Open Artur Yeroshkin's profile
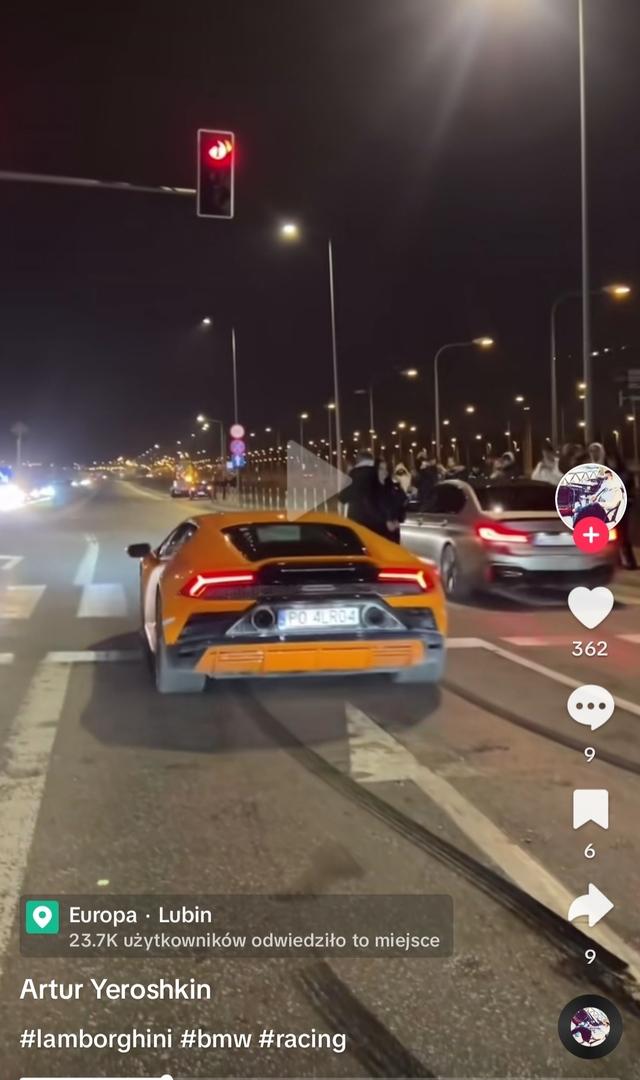640x1080 pixels. (x=115, y=990)
